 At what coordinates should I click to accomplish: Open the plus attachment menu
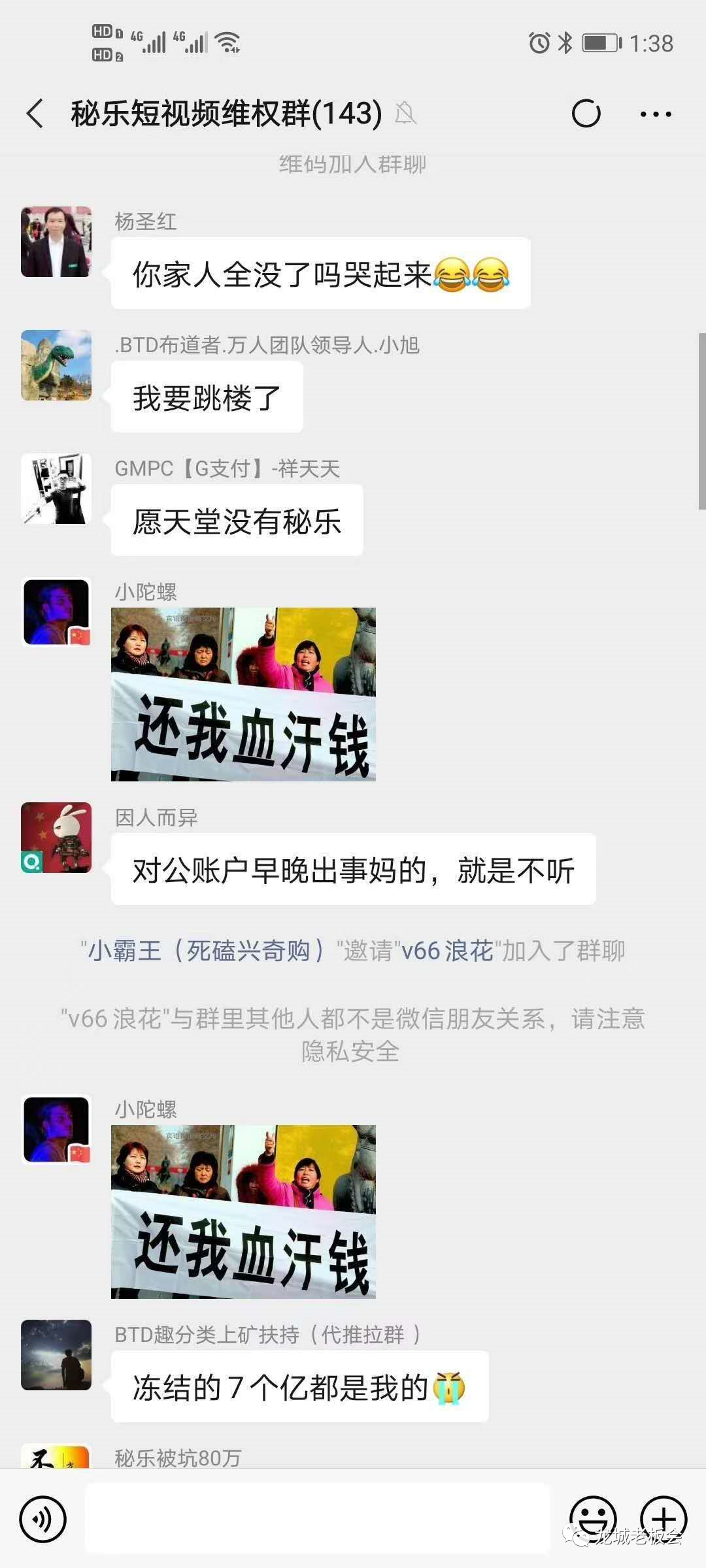coord(663,1519)
